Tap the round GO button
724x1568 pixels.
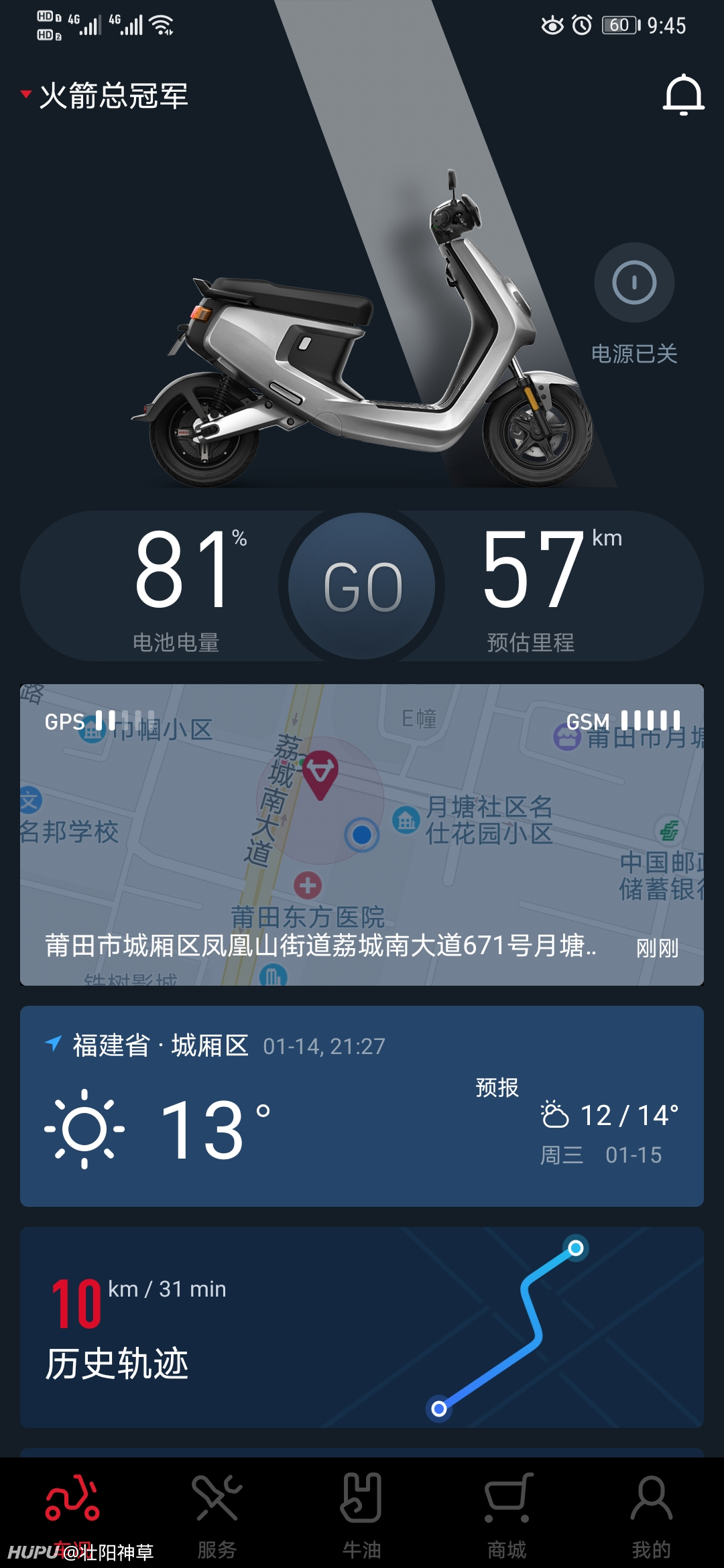[x=362, y=586]
